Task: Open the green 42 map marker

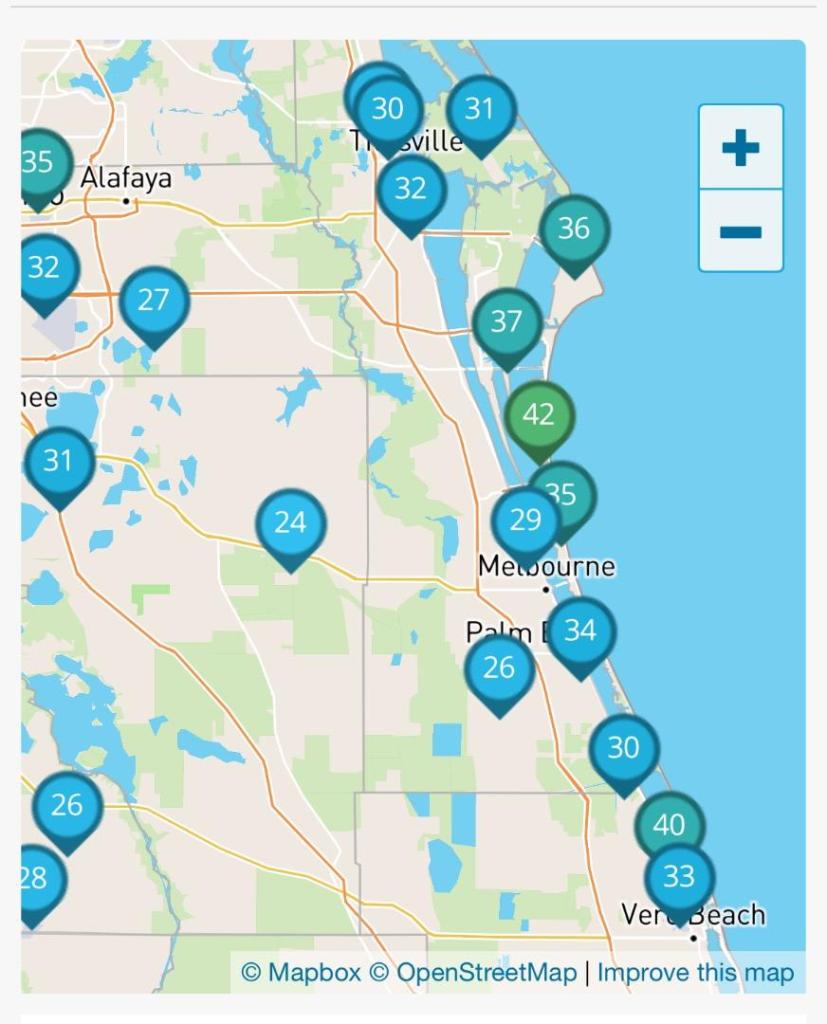Action: click(539, 416)
